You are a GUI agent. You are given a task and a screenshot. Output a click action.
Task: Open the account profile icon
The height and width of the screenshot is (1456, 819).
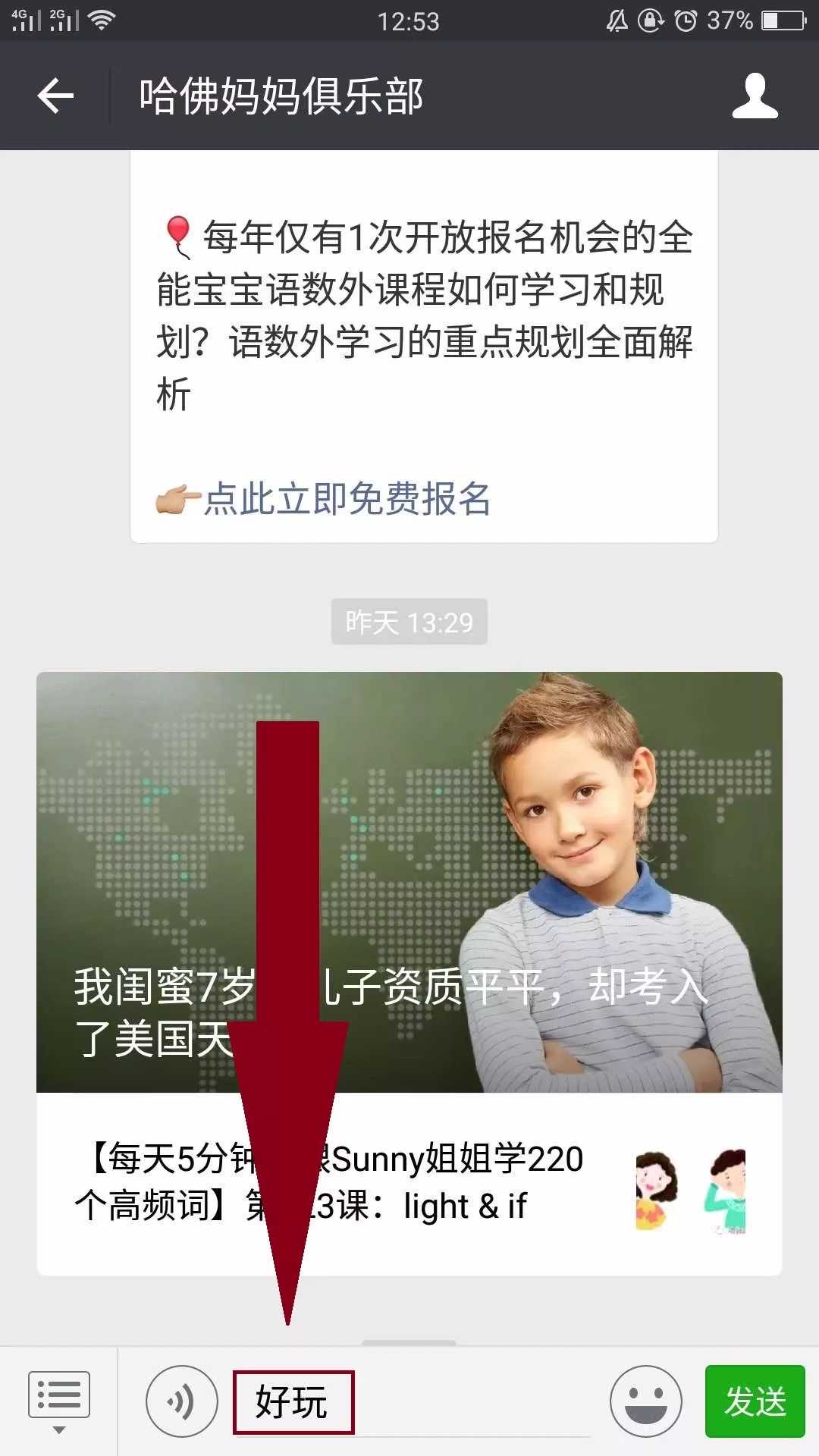(755, 96)
